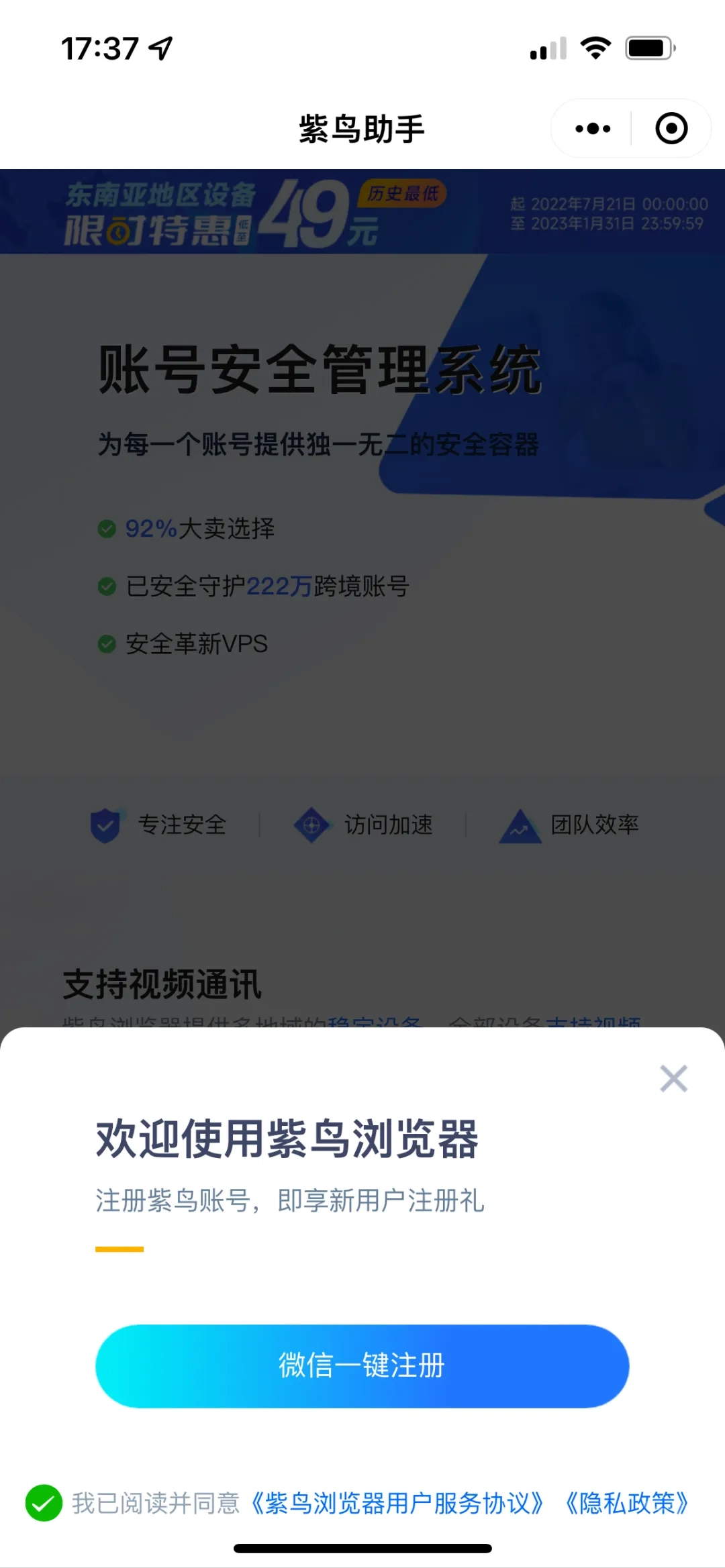Tap 微信一键注册 to register
The height and width of the screenshot is (1568, 725).
click(x=362, y=1365)
